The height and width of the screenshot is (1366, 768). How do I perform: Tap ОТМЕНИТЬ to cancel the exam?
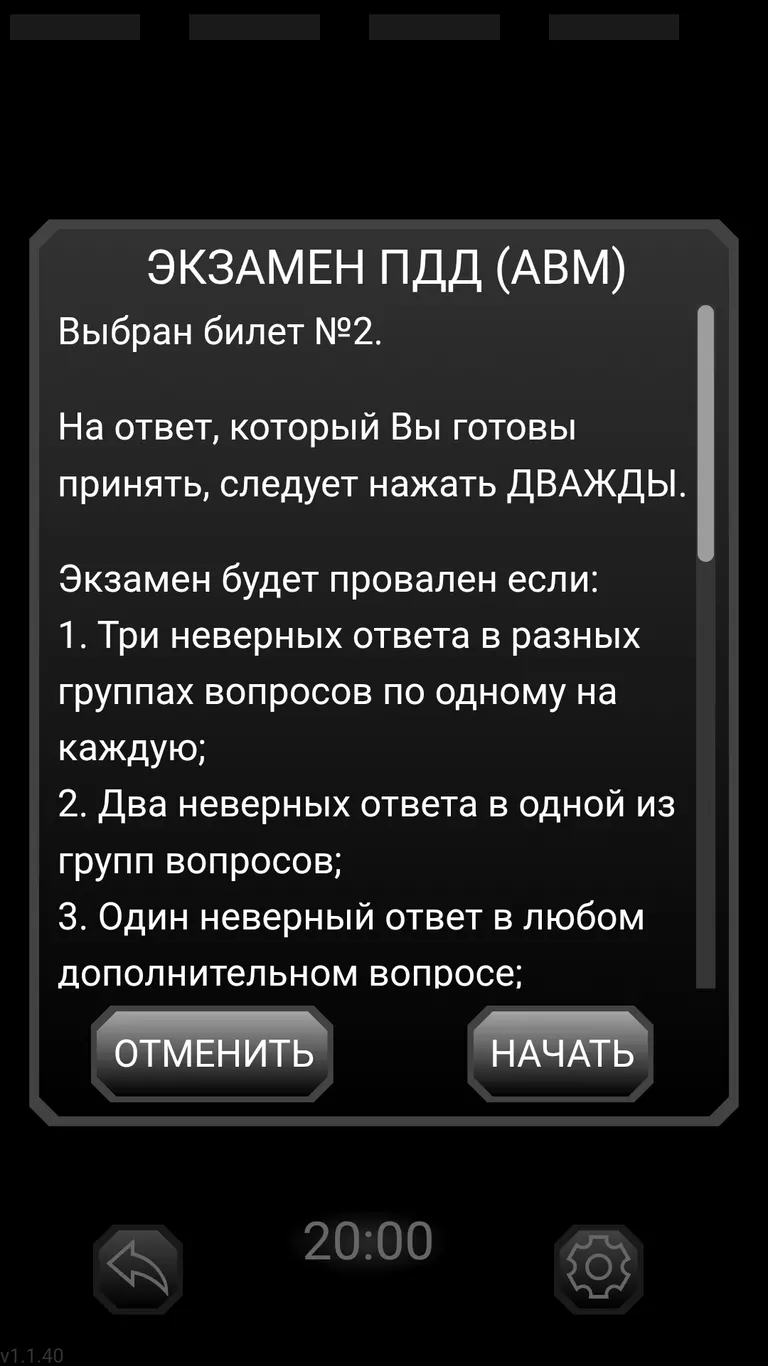(213, 1054)
